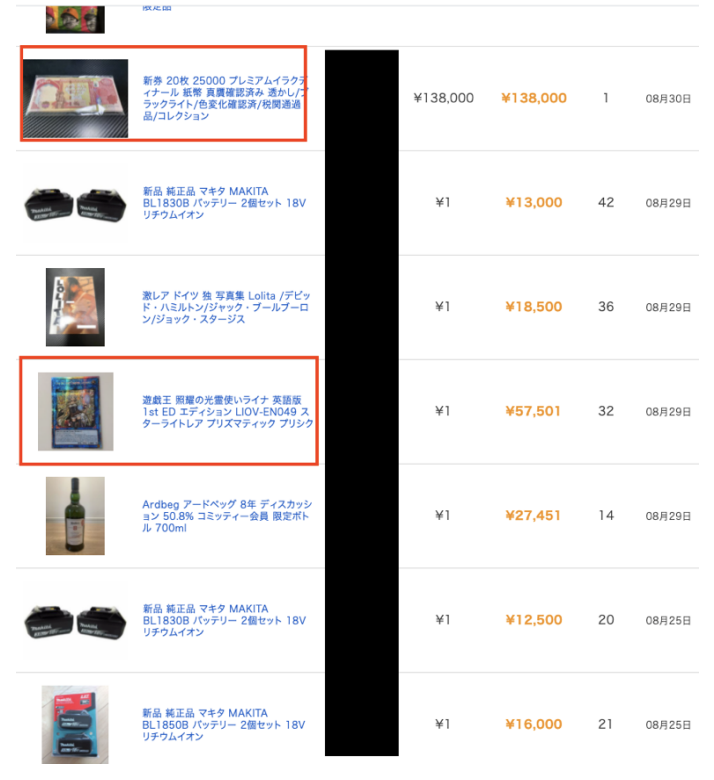Viewport: 714px width, 780px height.
Task: Open the マキタ BL1850B バッテリー listing
Action: click(224, 724)
